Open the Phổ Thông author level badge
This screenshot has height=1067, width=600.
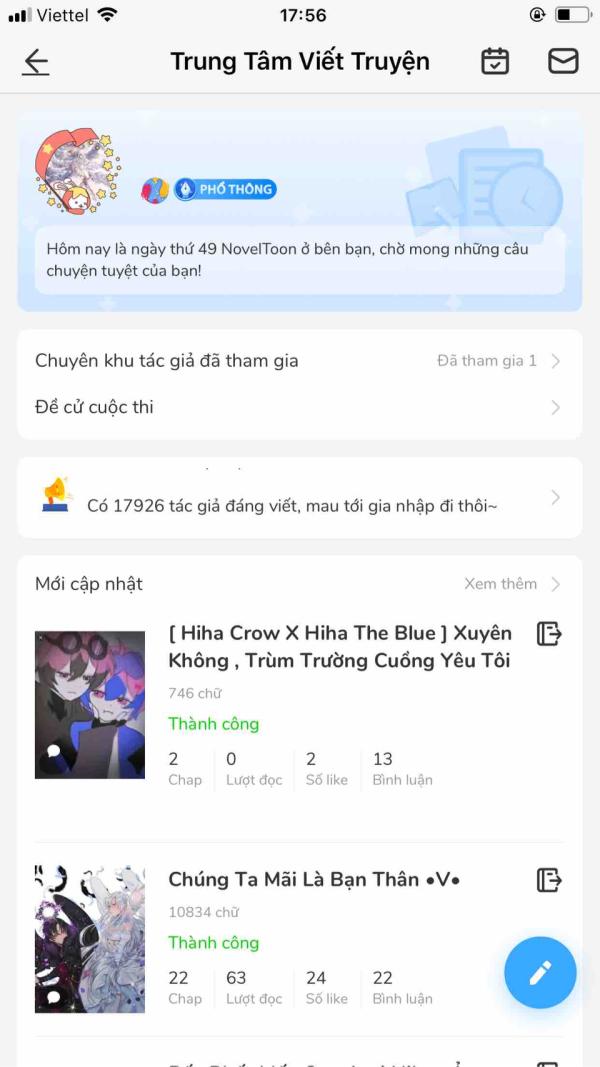[x=224, y=189]
